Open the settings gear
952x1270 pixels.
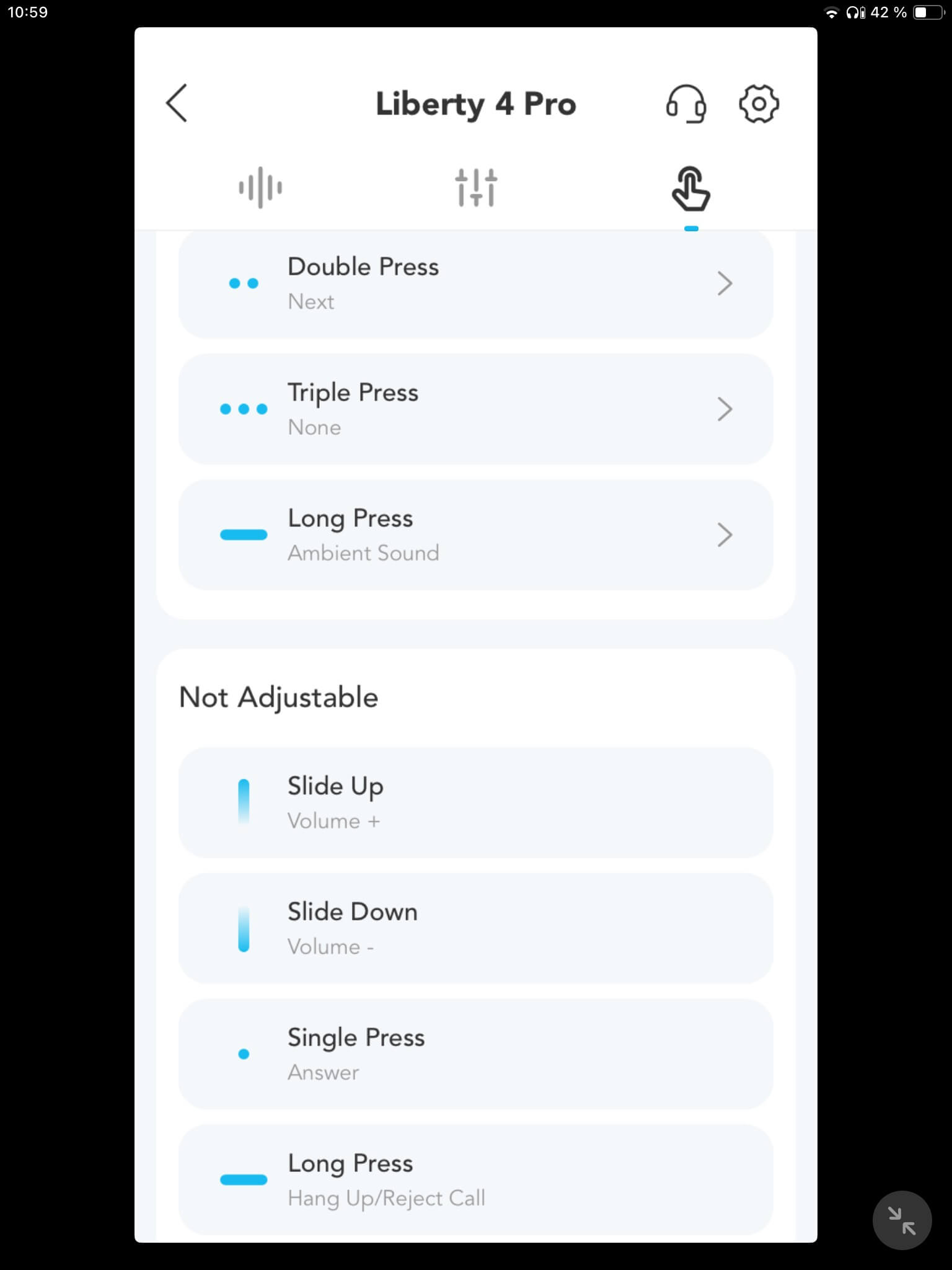click(x=759, y=104)
